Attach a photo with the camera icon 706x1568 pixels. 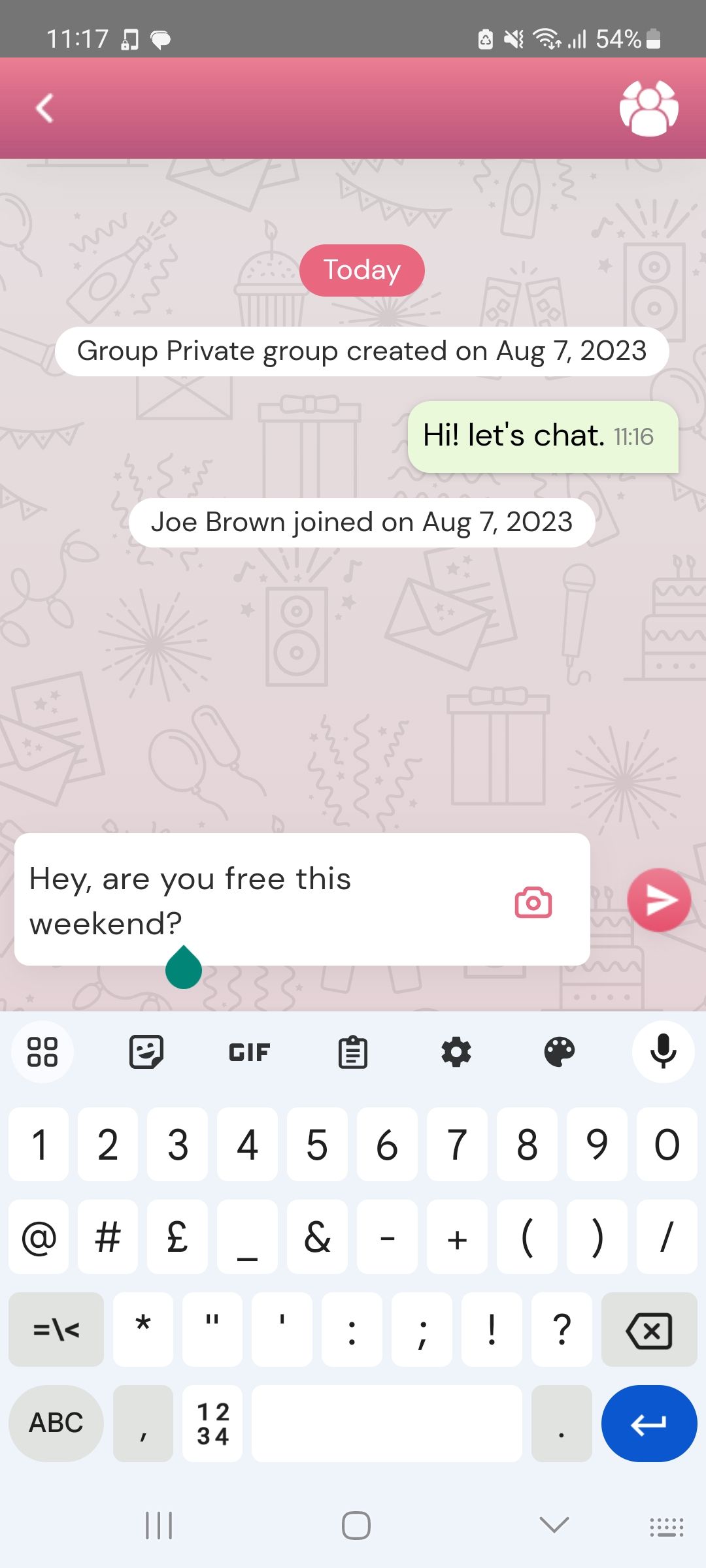533,902
